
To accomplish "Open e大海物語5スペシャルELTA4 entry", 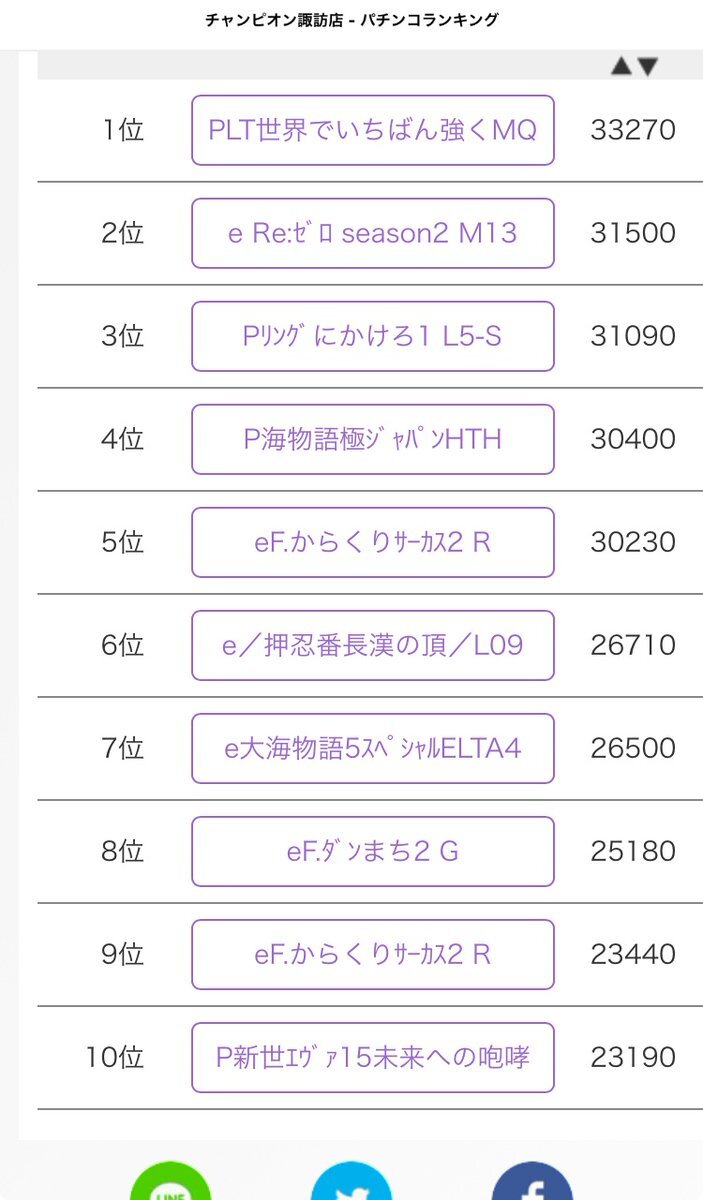I will [373, 748].
